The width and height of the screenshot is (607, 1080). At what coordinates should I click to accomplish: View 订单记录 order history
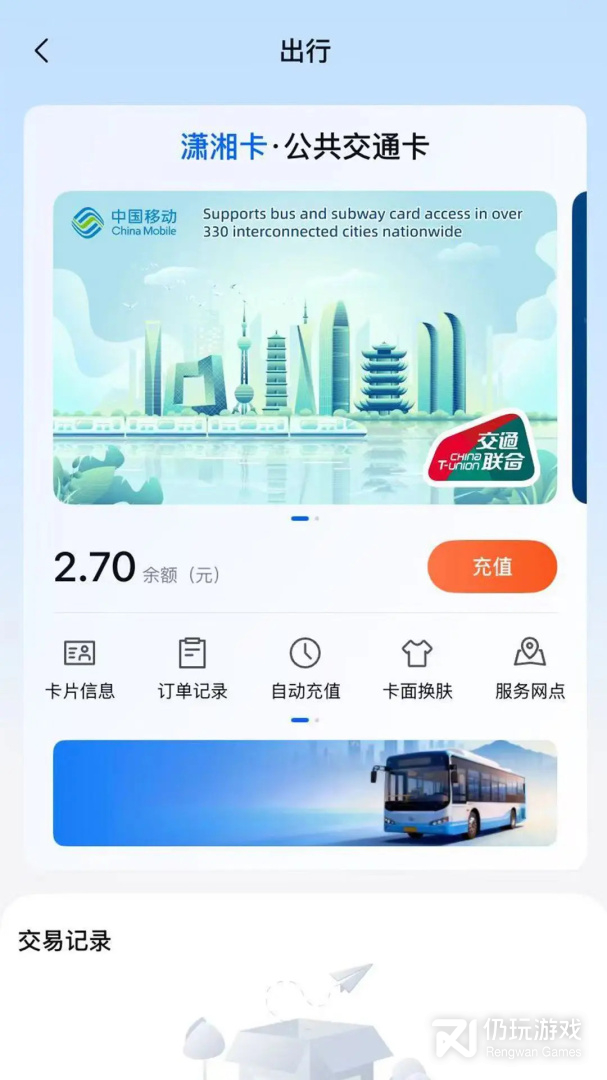point(192,669)
